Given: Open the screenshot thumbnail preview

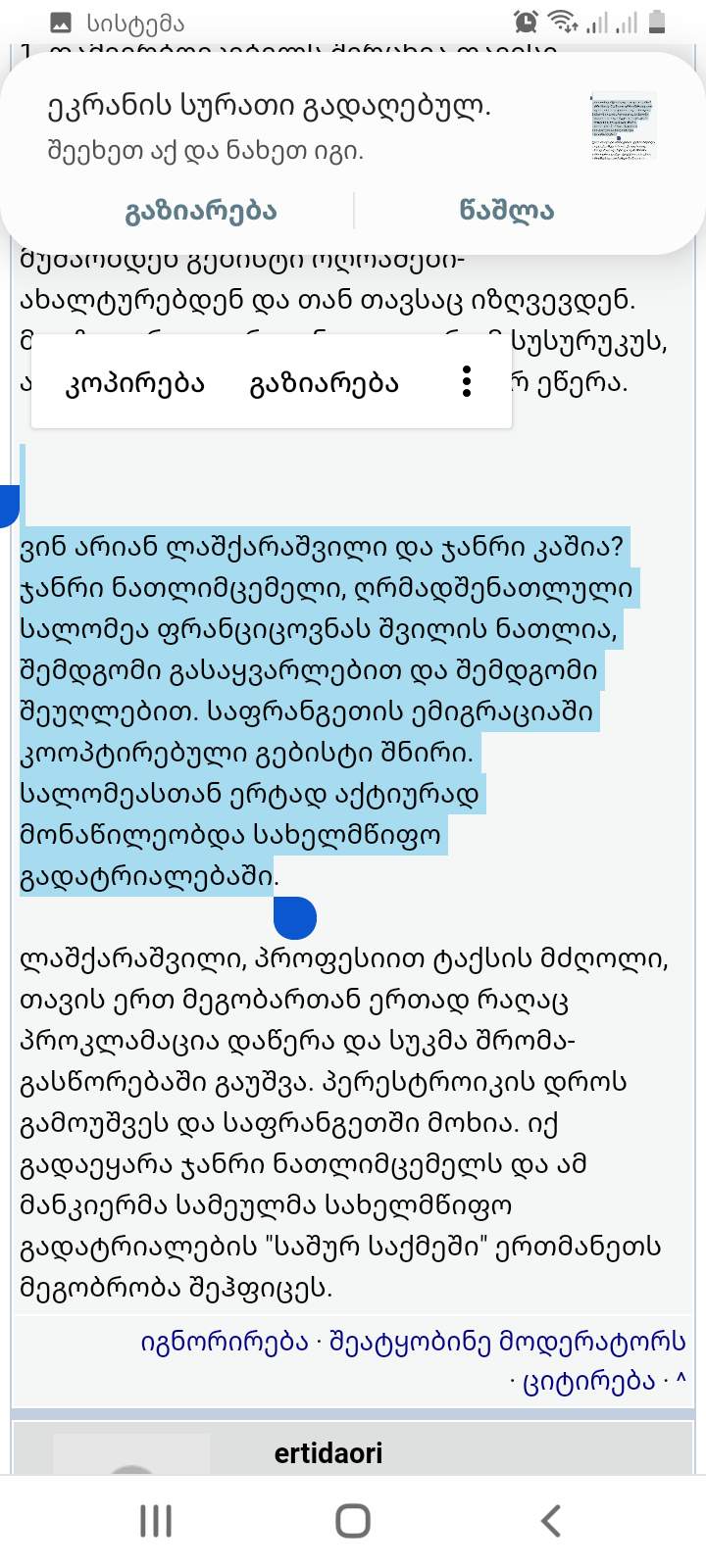Looking at the screenshot, I should coord(623,126).
